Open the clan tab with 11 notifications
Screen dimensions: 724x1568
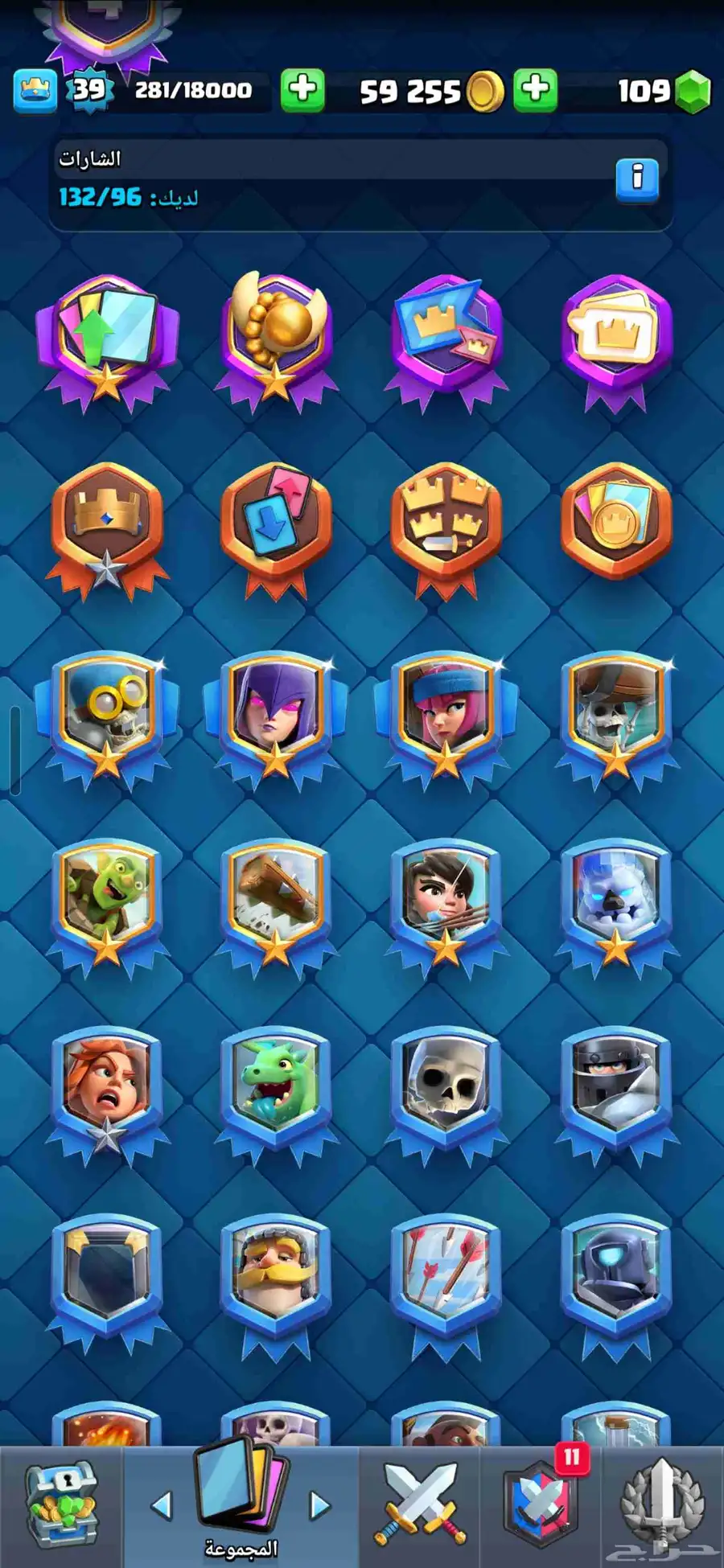coord(541,1505)
